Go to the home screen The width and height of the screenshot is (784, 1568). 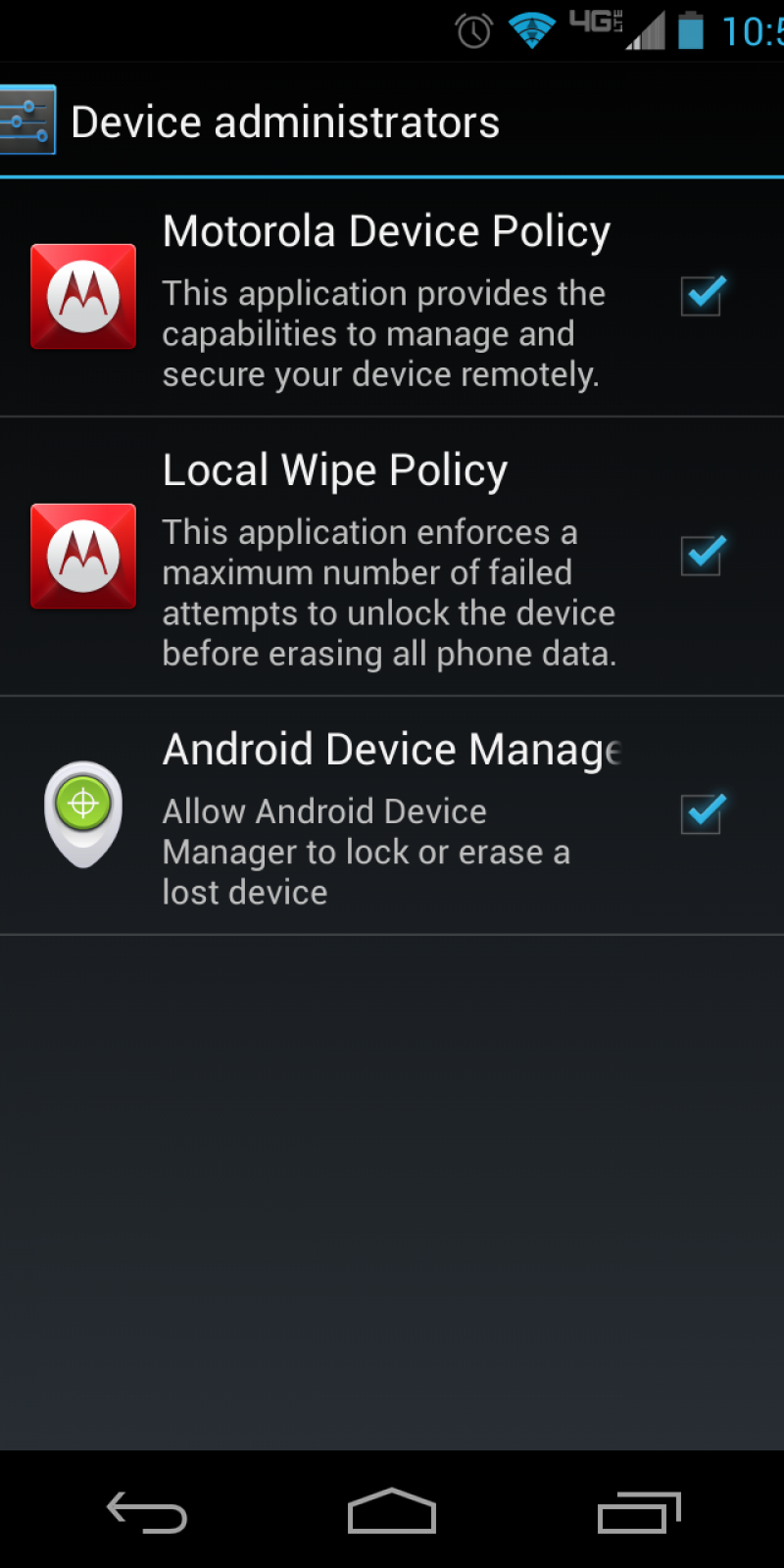point(392,1511)
